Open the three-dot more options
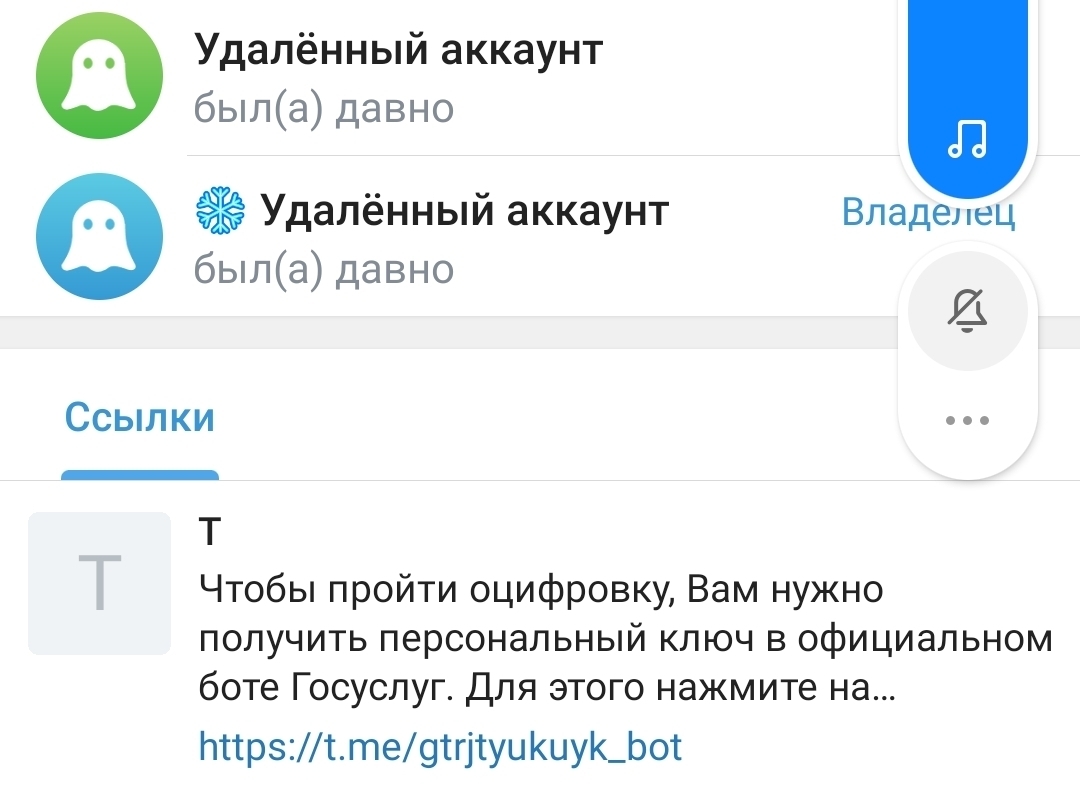The height and width of the screenshot is (793, 1080). [967, 420]
